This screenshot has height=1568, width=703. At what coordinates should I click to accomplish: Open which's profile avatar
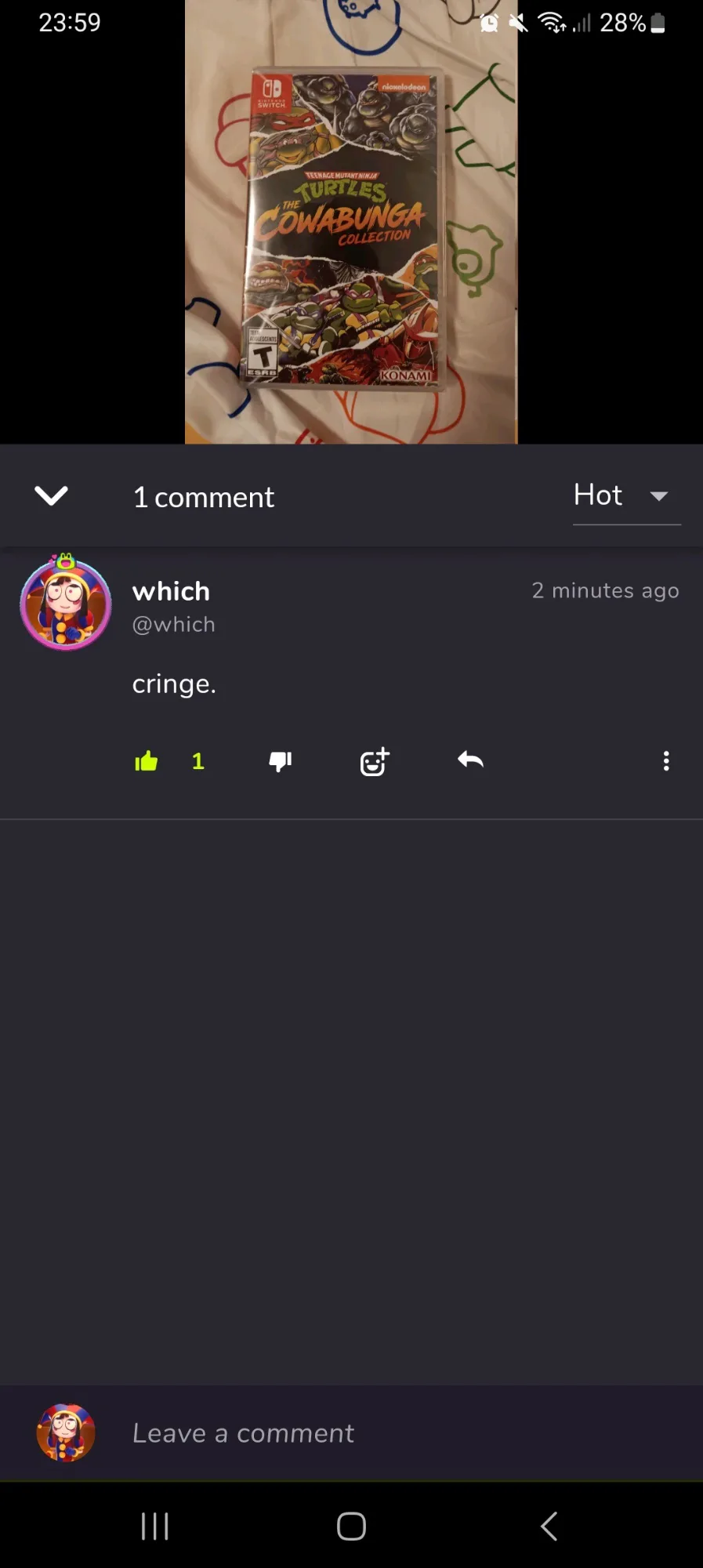(x=66, y=602)
